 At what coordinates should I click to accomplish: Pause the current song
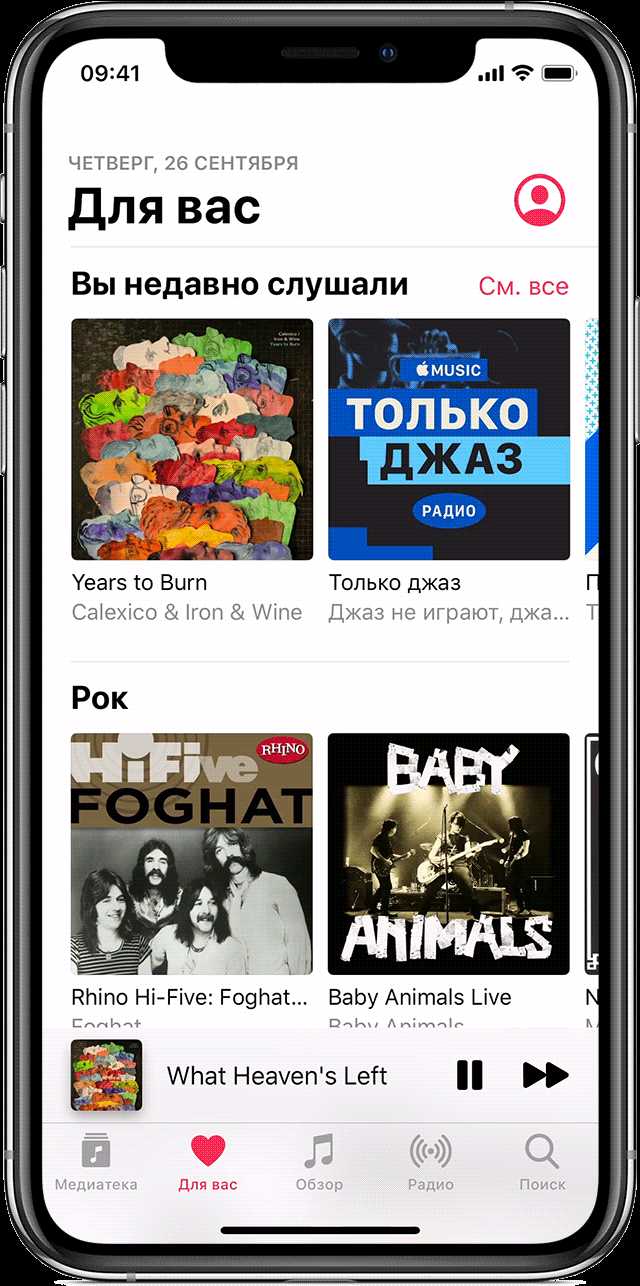(x=469, y=1075)
